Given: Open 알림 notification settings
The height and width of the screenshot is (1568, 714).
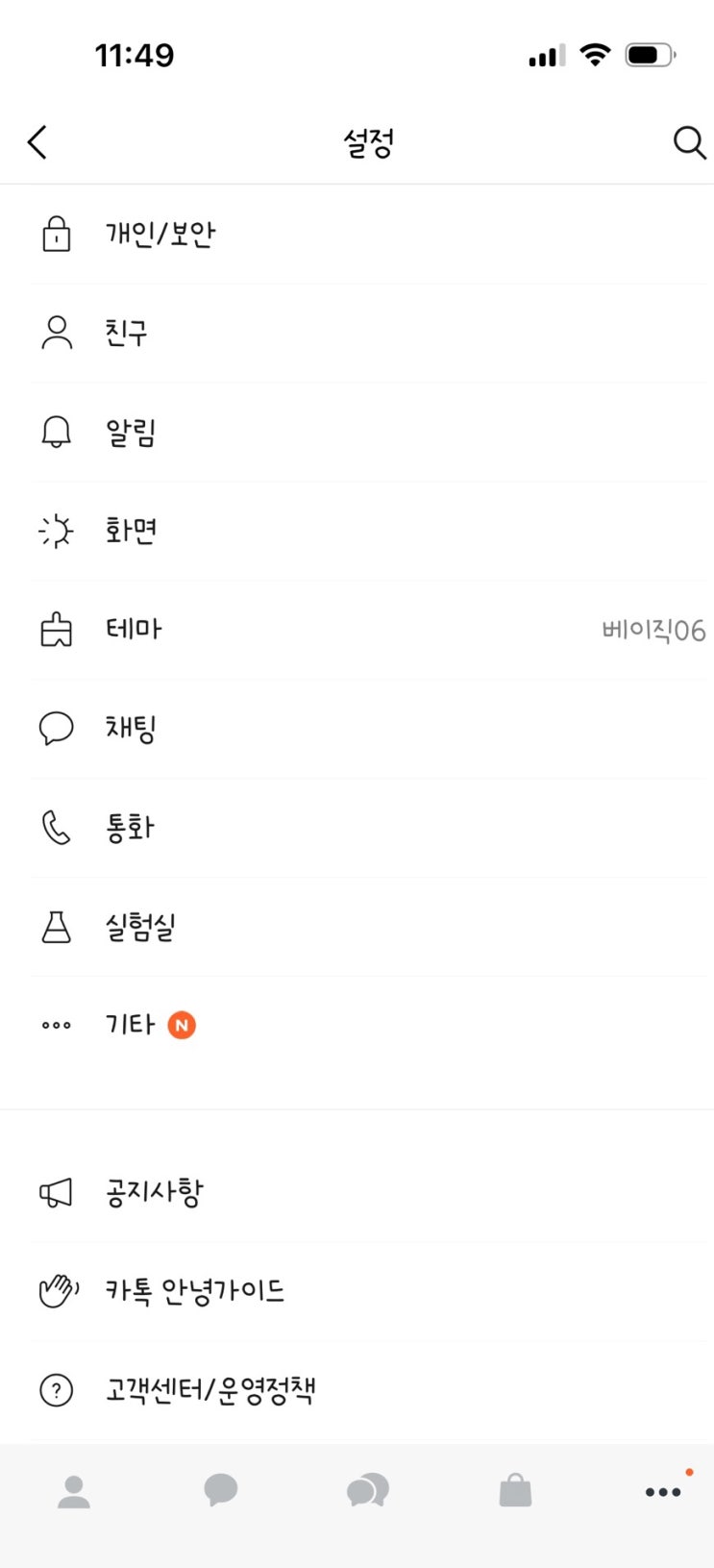Looking at the screenshot, I should (131, 433).
